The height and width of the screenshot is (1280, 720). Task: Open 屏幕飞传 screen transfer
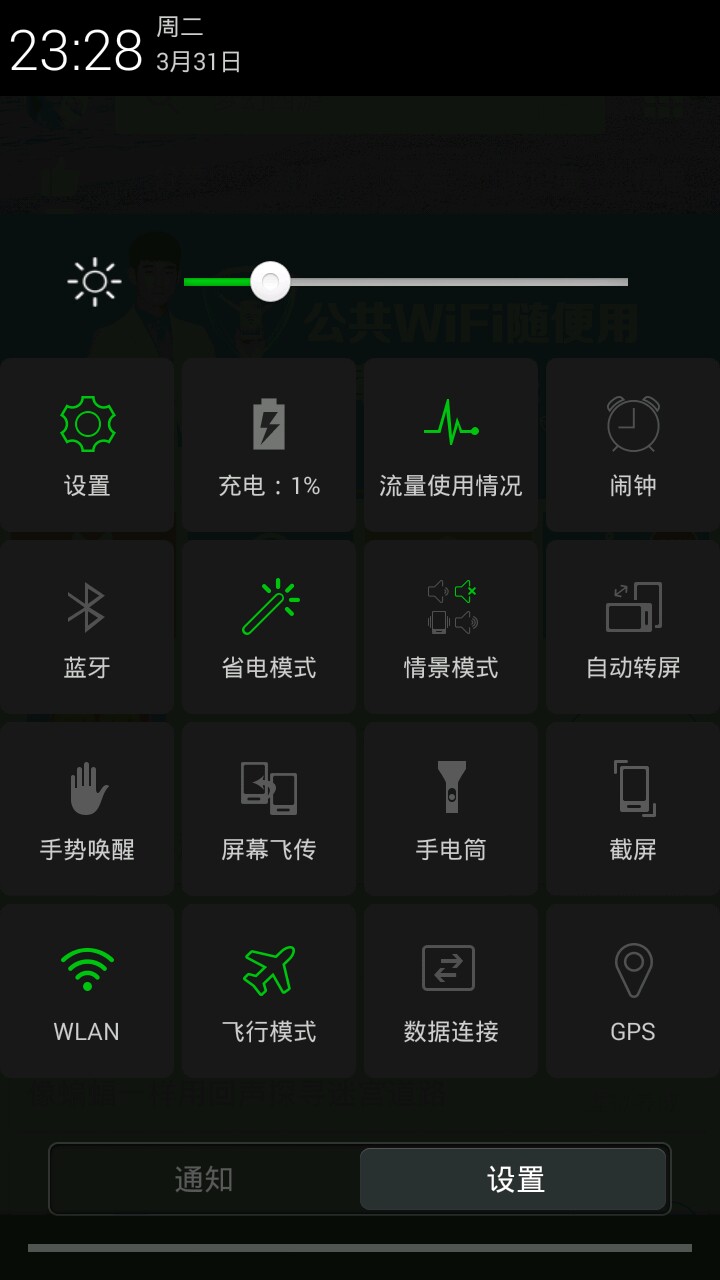[269, 809]
